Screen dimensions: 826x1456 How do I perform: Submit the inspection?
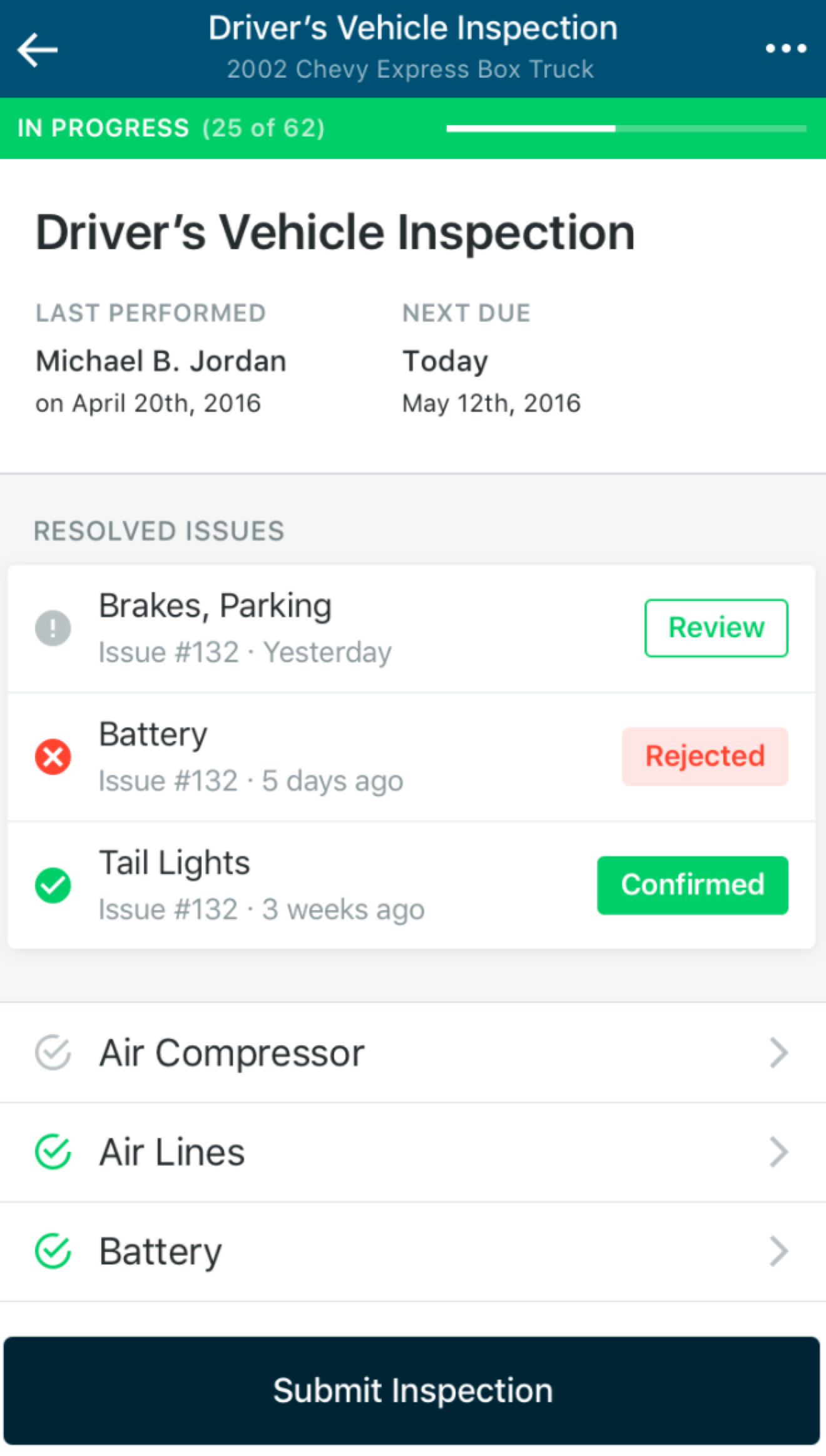(x=412, y=1390)
